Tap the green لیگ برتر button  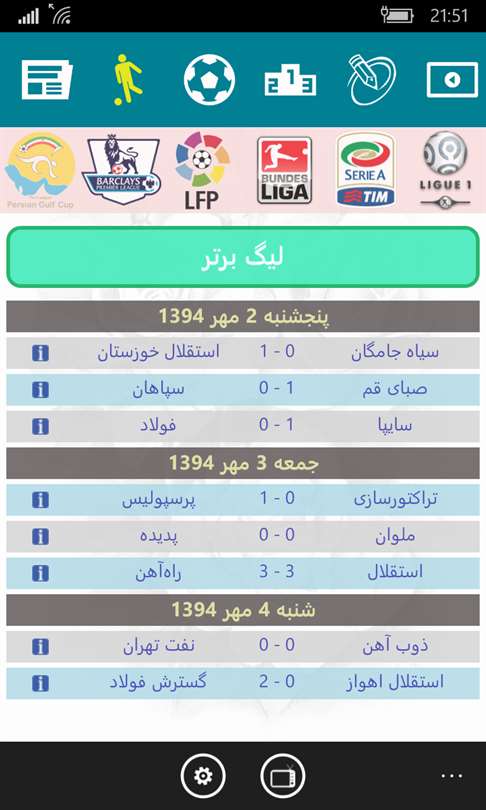pyautogui.click(x=243, y=257)
